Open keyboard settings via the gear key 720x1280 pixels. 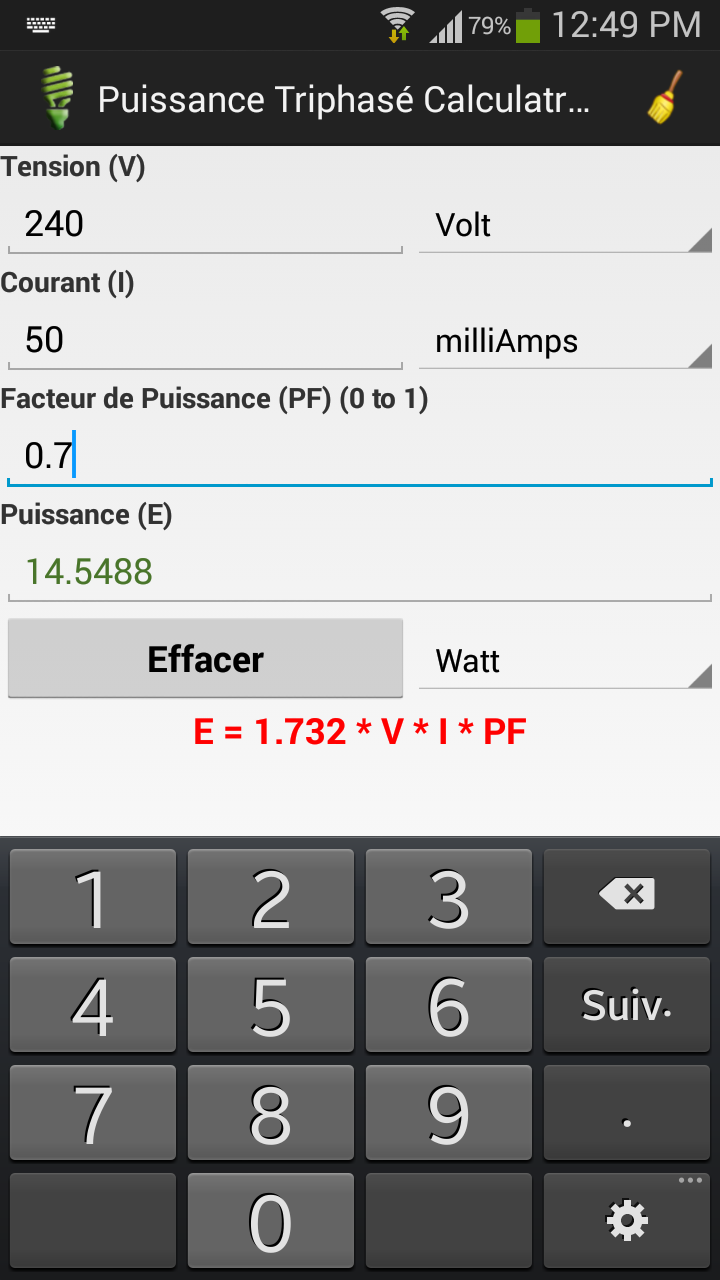(626, 1220)
